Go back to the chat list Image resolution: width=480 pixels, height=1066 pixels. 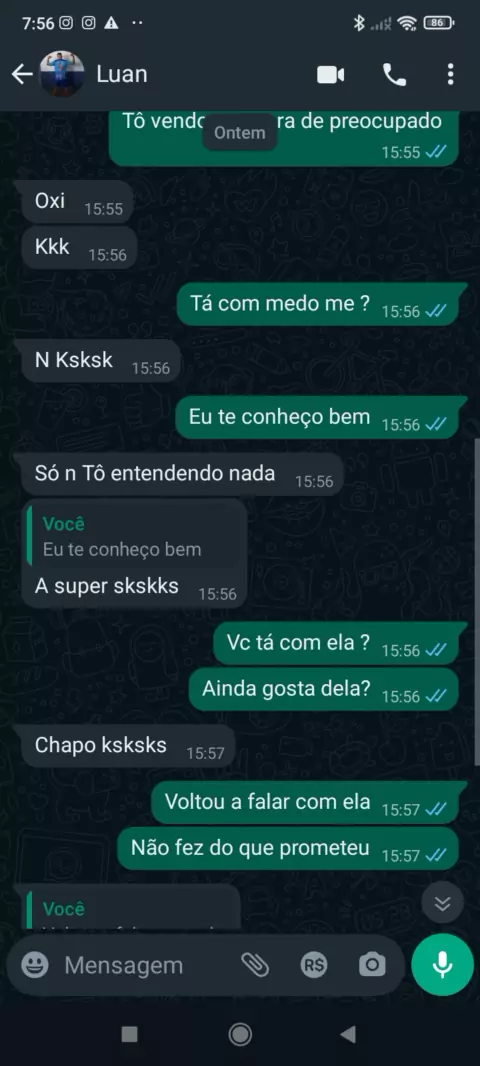(x=22, y=75)
